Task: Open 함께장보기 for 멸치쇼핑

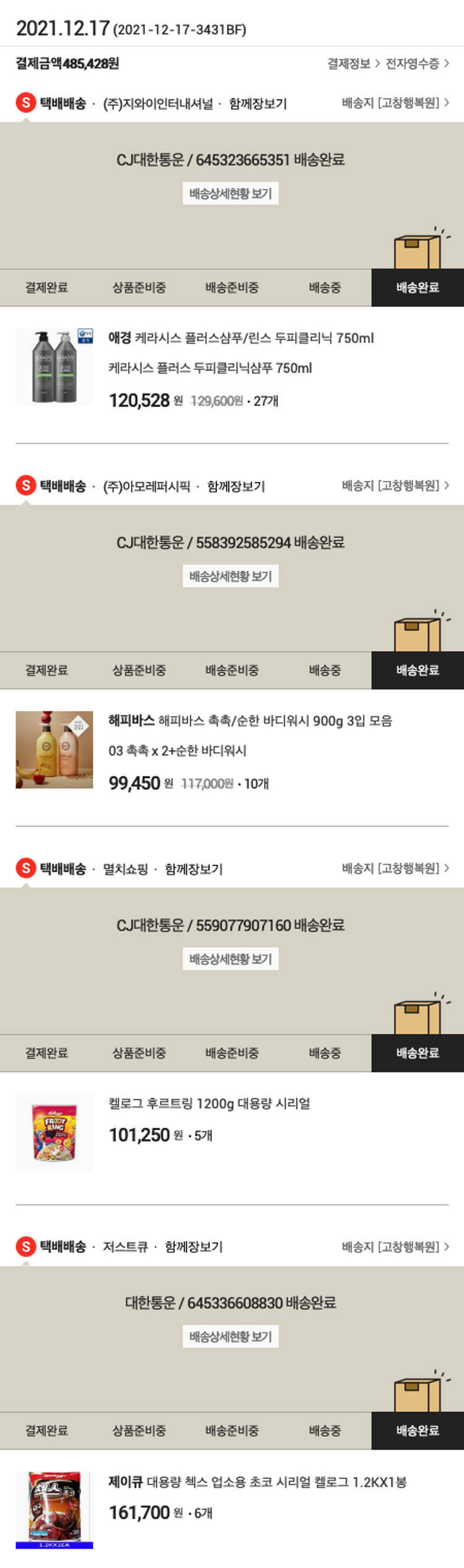Action: click(194, 869)
